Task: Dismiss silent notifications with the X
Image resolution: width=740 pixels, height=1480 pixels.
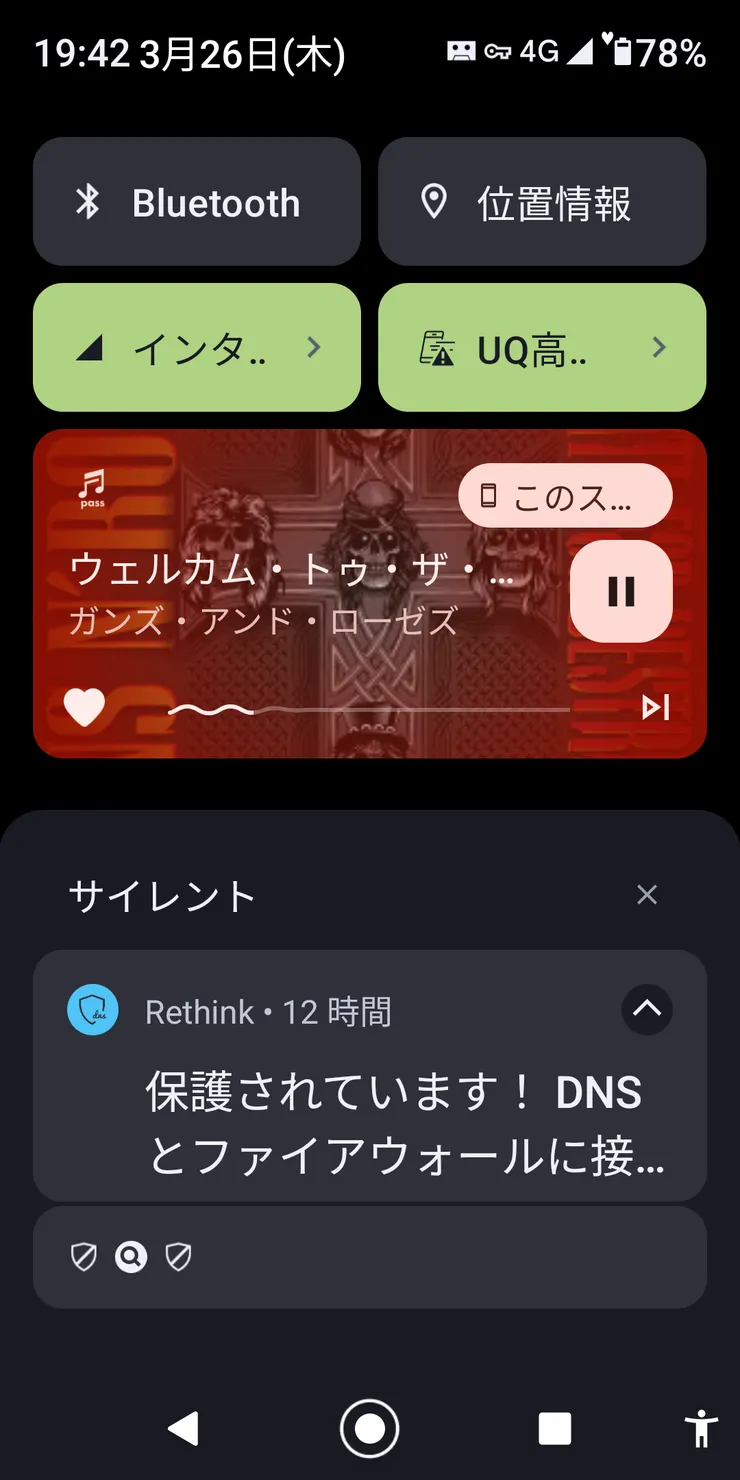Action: (x=647, y=894)
